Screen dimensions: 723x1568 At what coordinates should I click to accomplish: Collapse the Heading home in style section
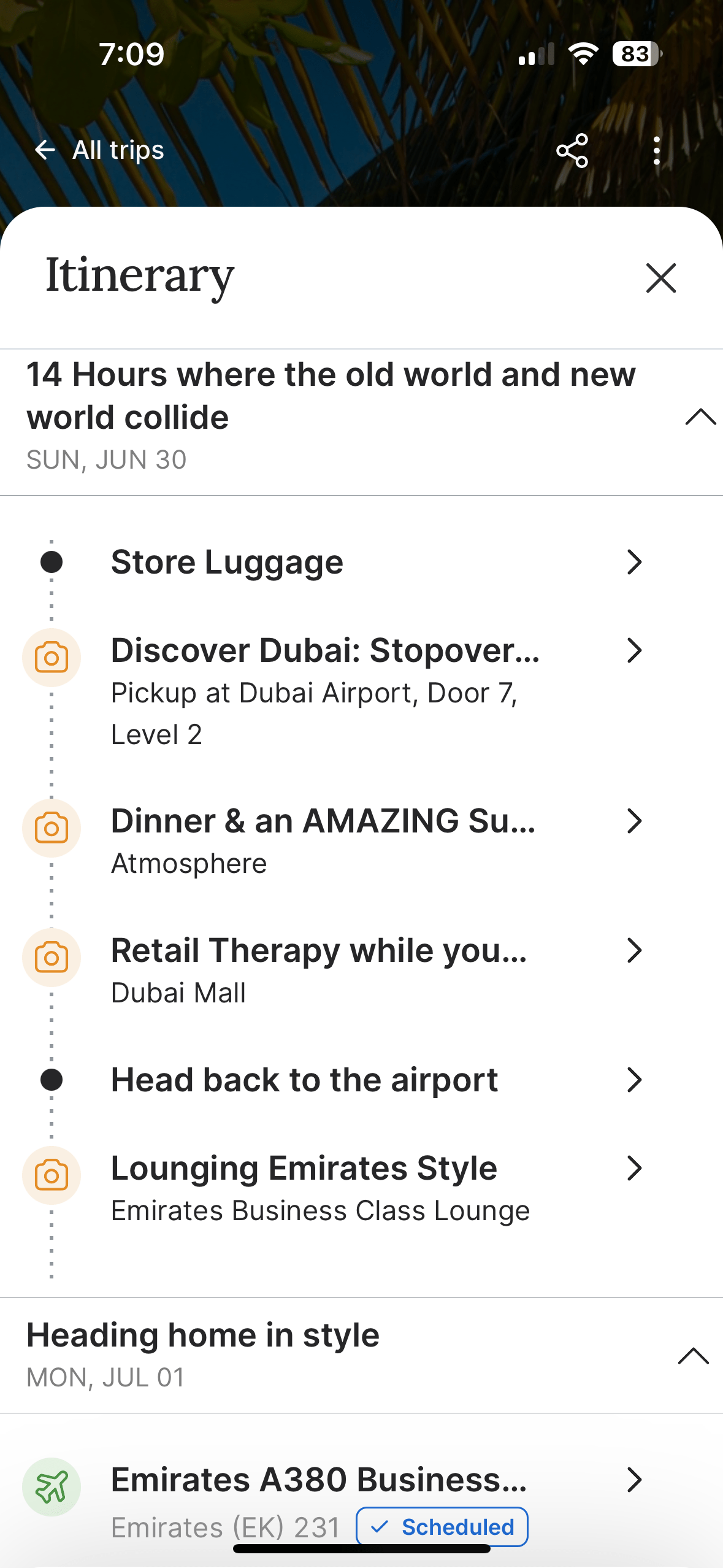click(693, 1355)
